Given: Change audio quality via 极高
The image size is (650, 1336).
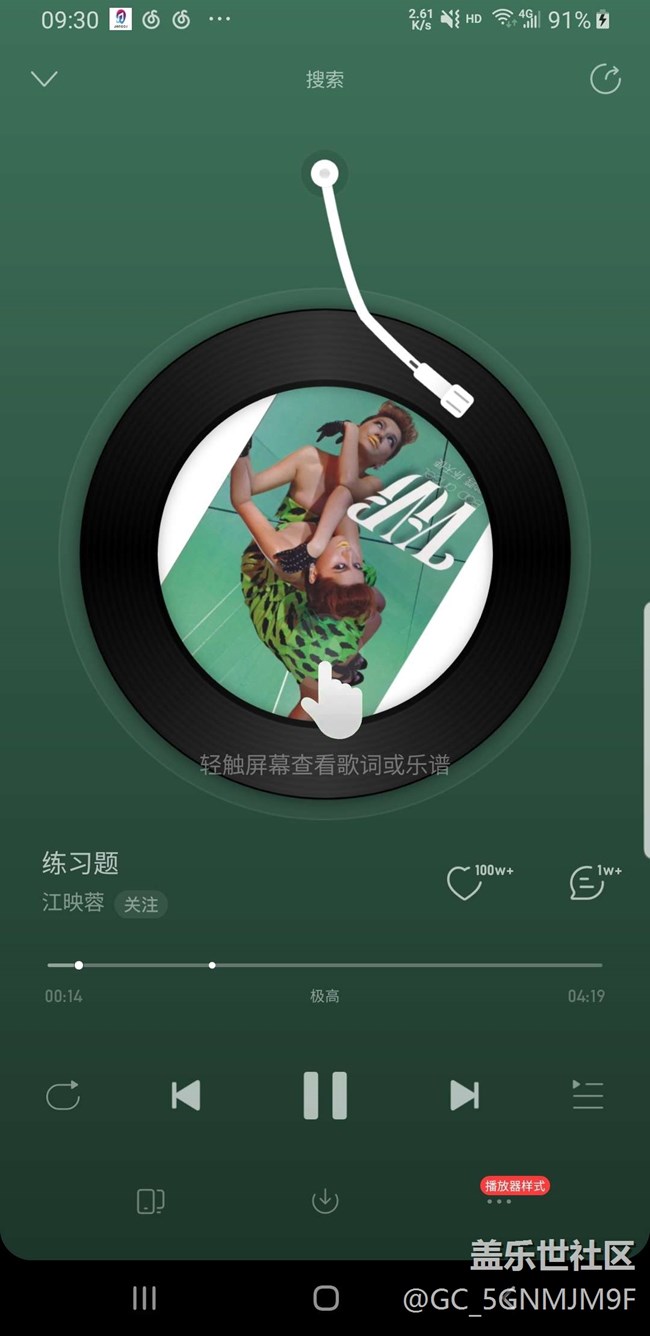Looking at the screenshot, I should coord(325,996).
